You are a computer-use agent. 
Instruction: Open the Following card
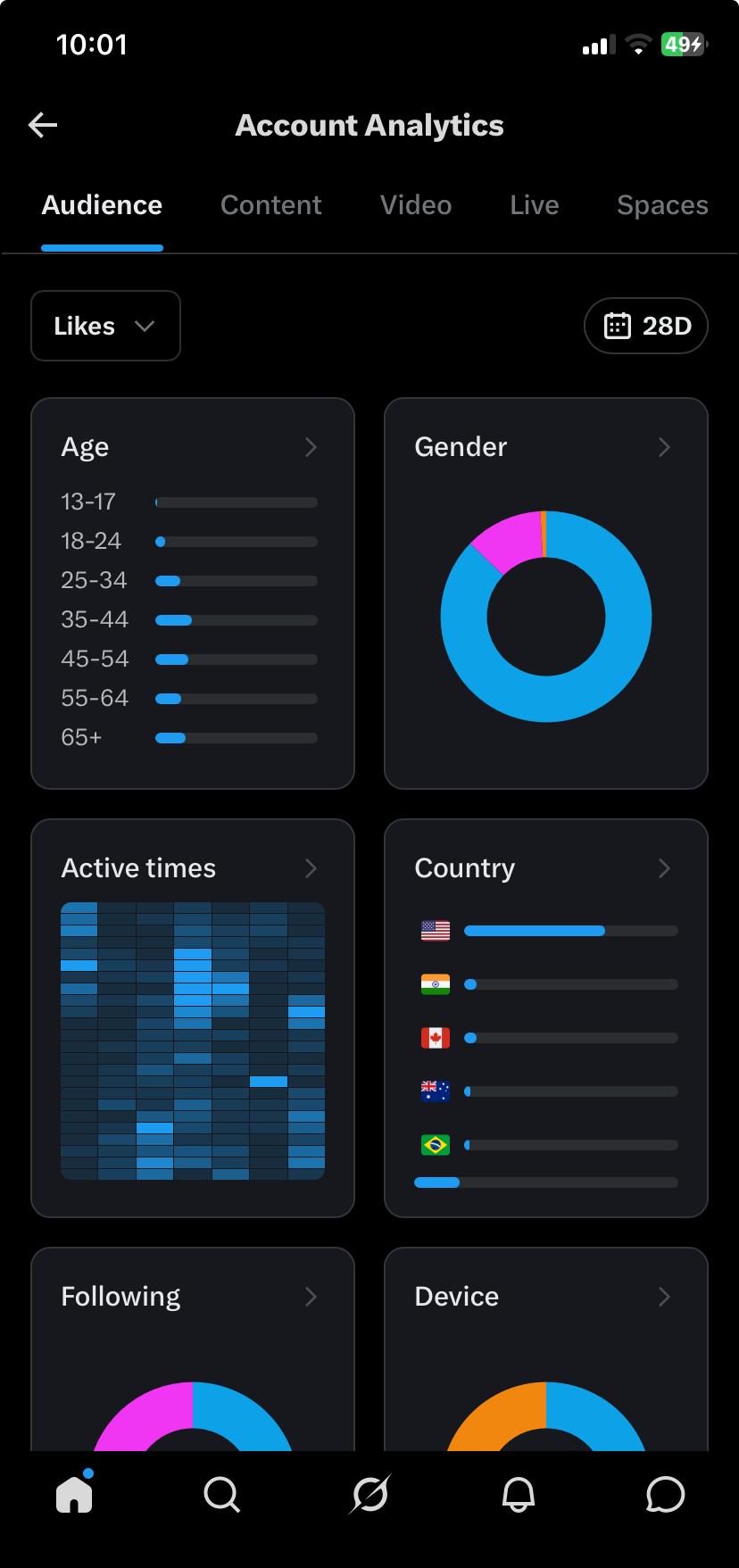tap(193, 1349)
